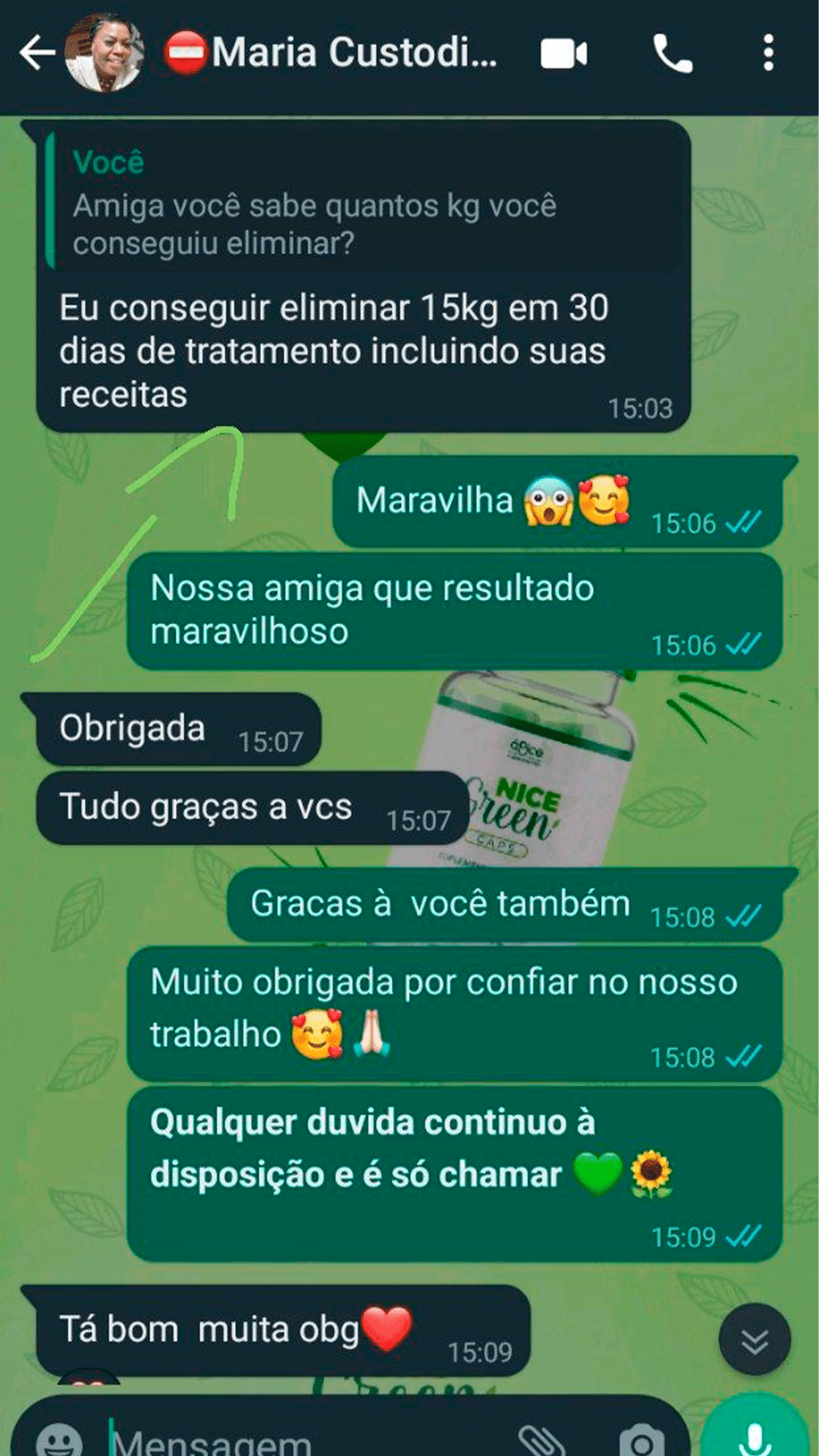
Task: Open the emoji picker
Action: coord(59,1439)
